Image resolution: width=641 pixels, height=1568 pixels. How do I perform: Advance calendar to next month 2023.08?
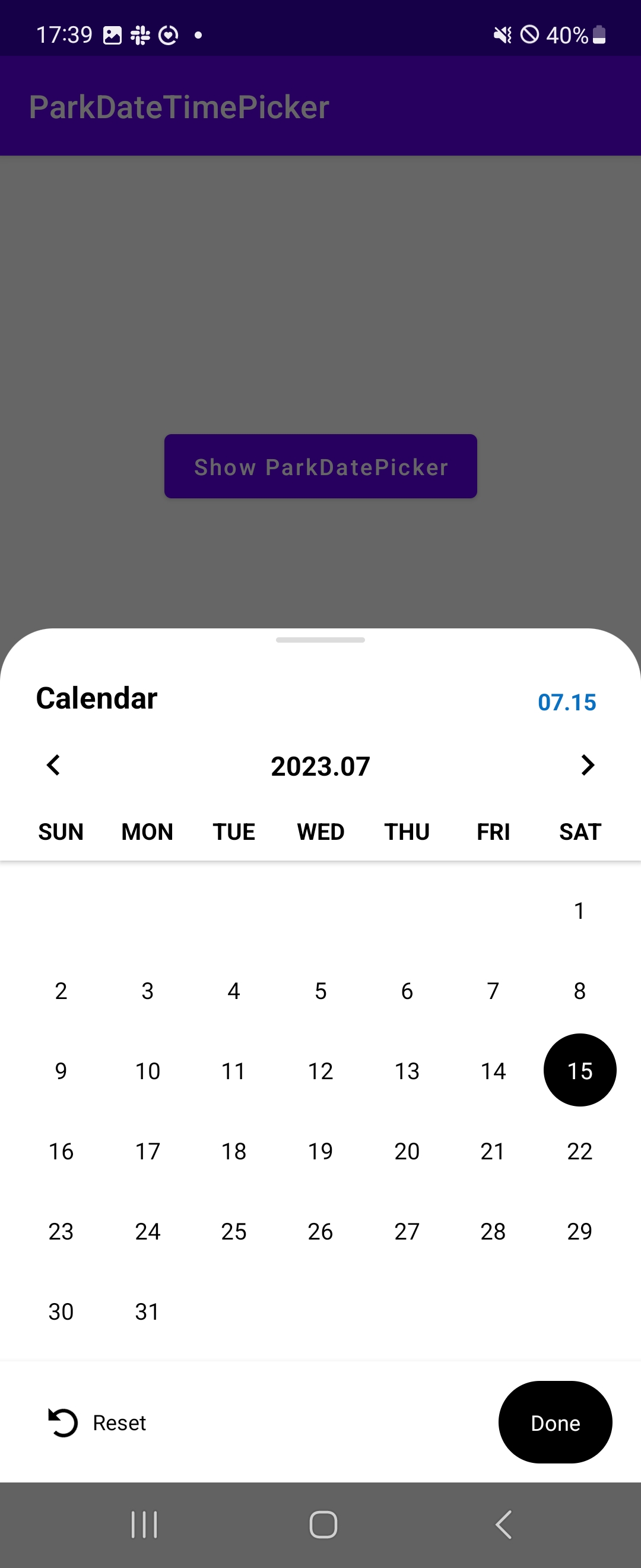587,765
